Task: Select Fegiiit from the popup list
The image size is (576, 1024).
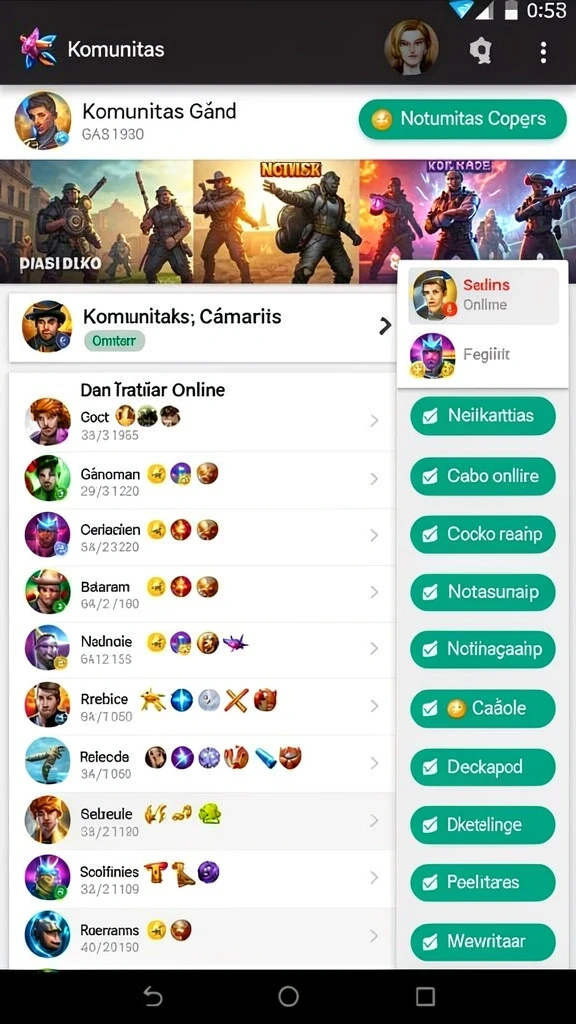Action: [483, 355]
